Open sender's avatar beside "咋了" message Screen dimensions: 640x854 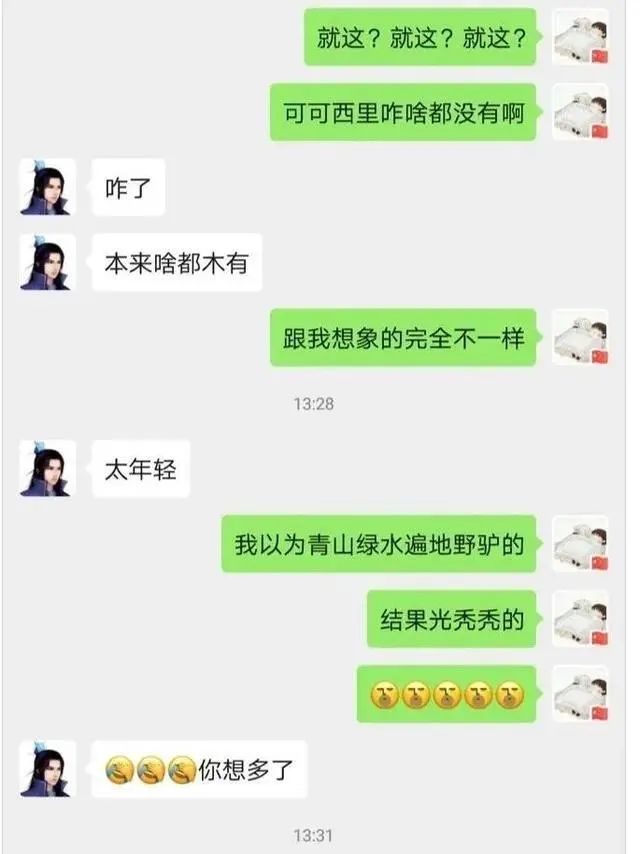pyautogui.click(x=46, y=187)
